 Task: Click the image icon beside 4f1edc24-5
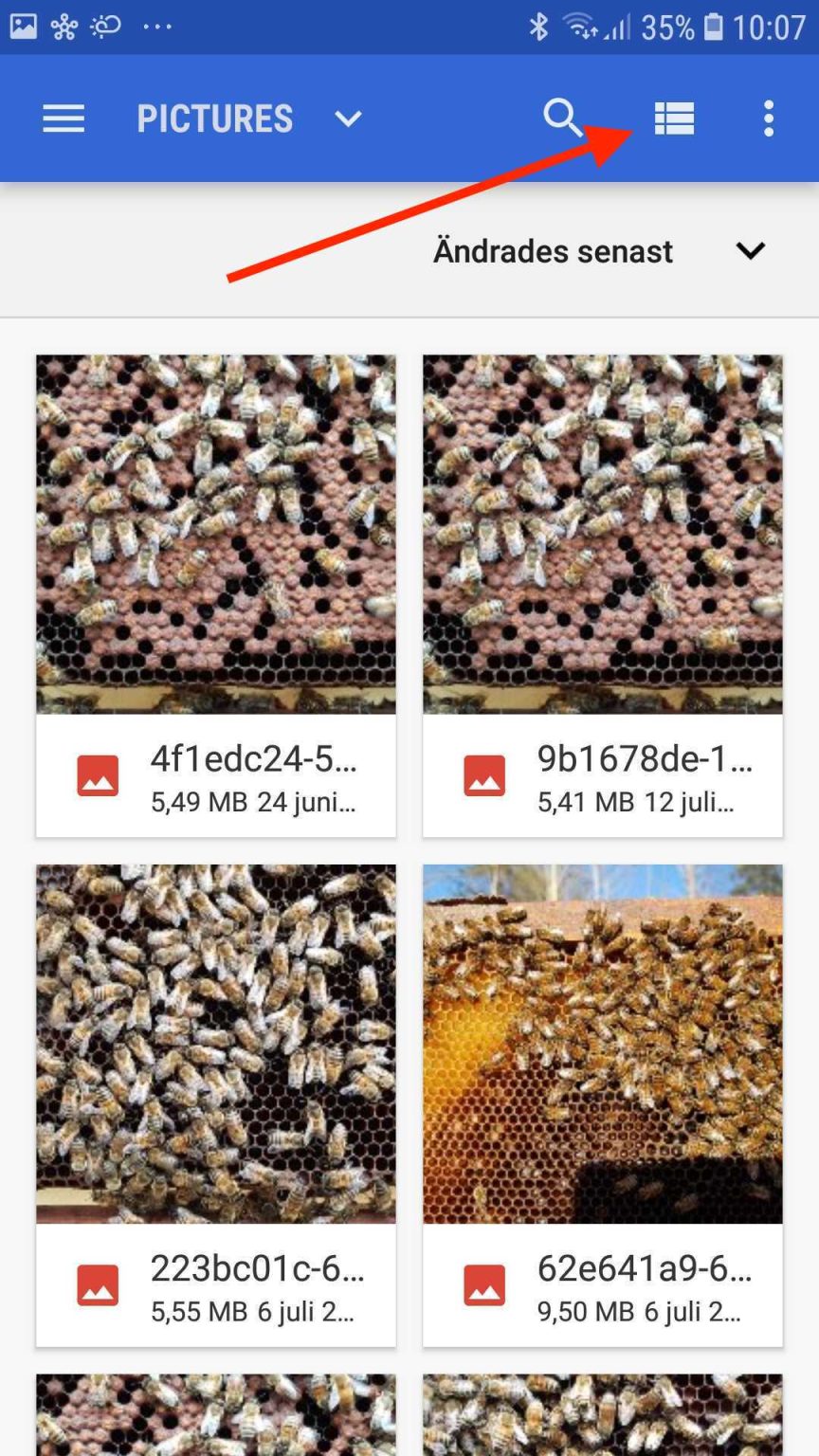click(98, 775)
